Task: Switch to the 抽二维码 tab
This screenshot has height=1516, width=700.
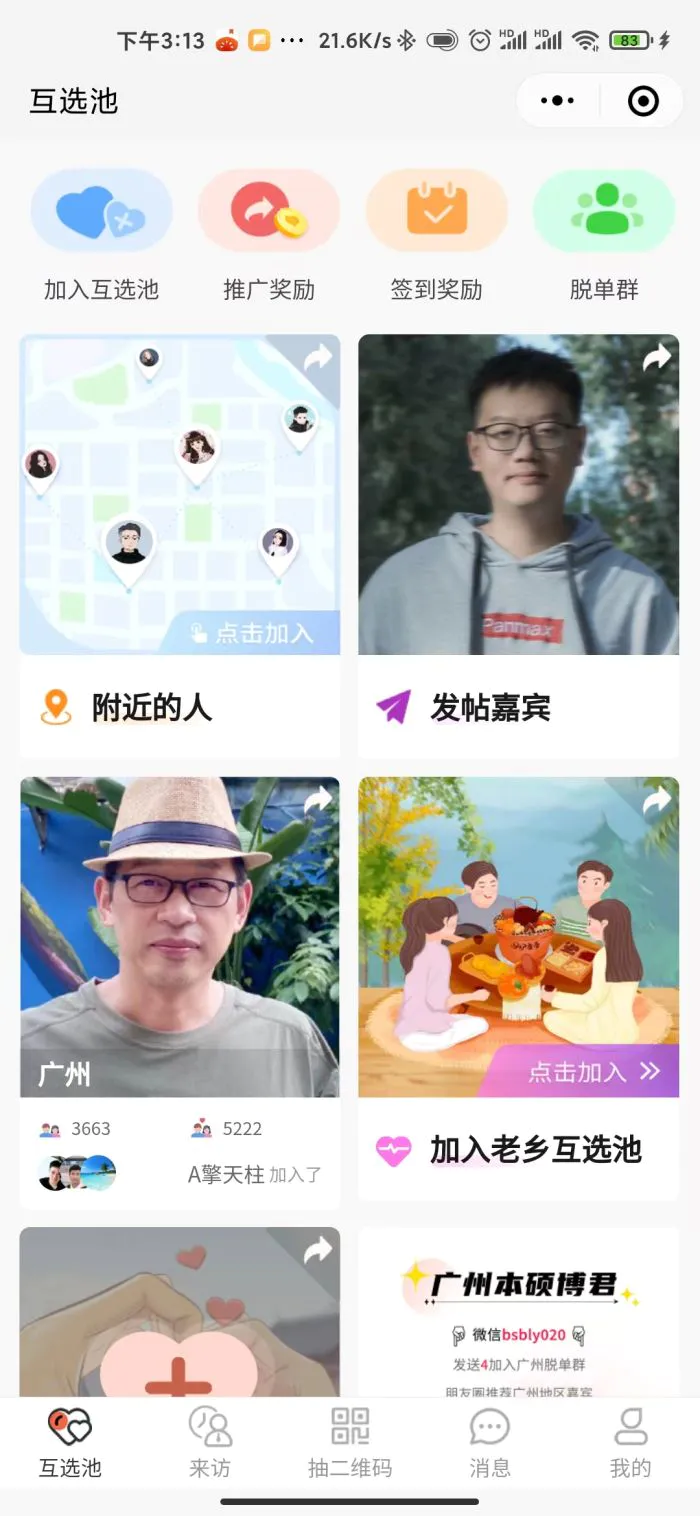Action: tap(350, 1442)
